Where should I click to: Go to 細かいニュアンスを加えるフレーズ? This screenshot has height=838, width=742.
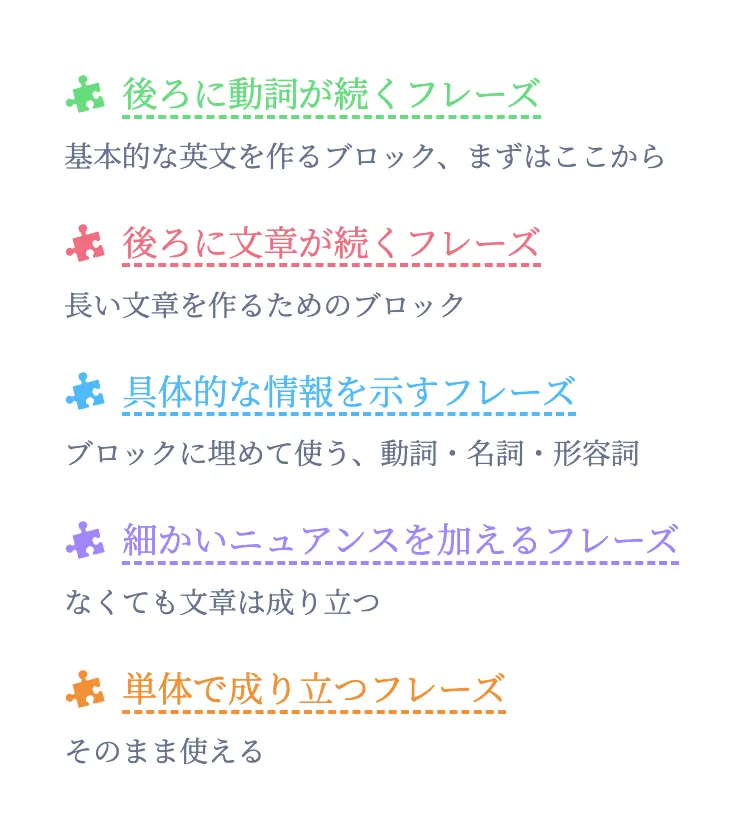pos(400,541)
